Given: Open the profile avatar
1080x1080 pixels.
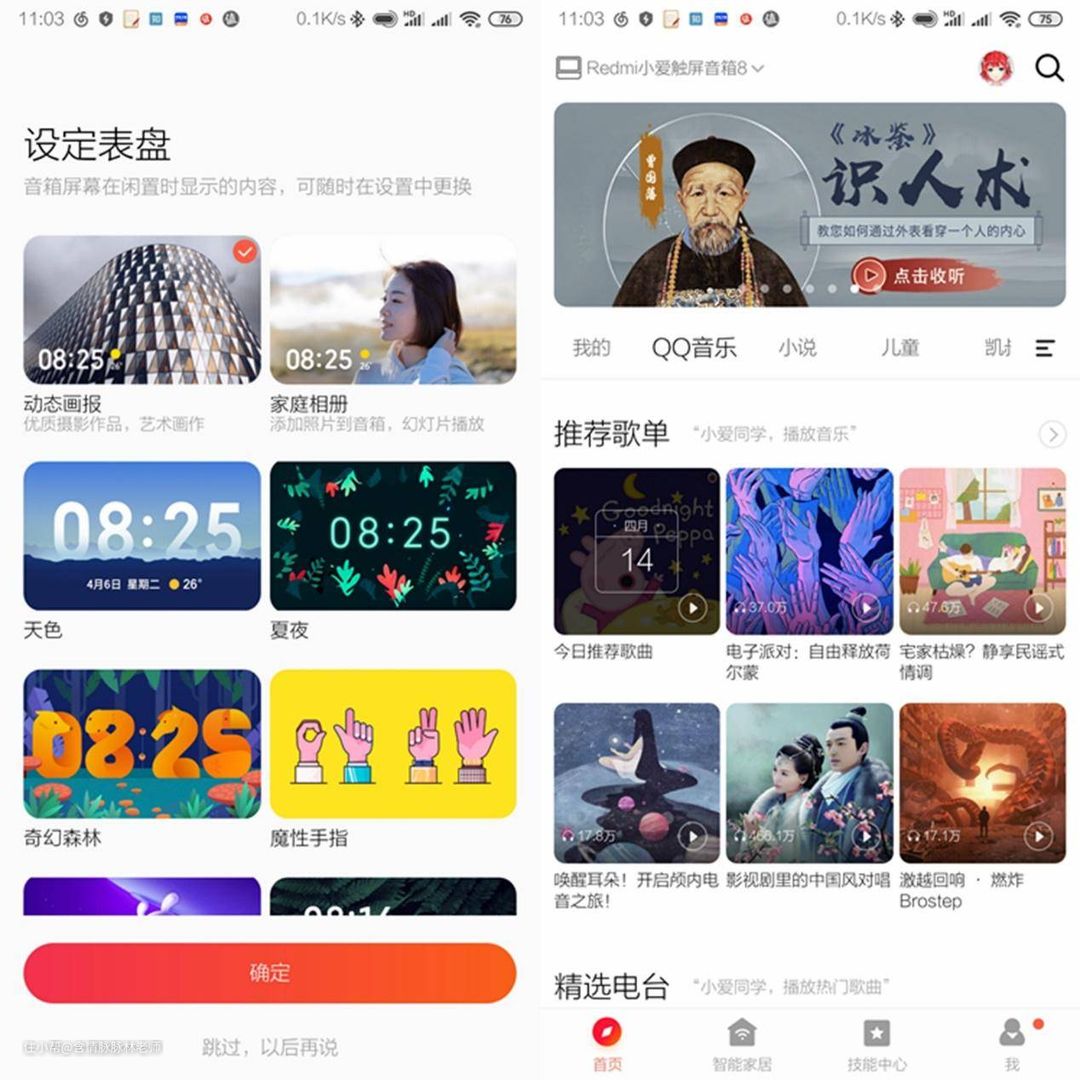Looking at the screenshot, I should click(997, 68).
